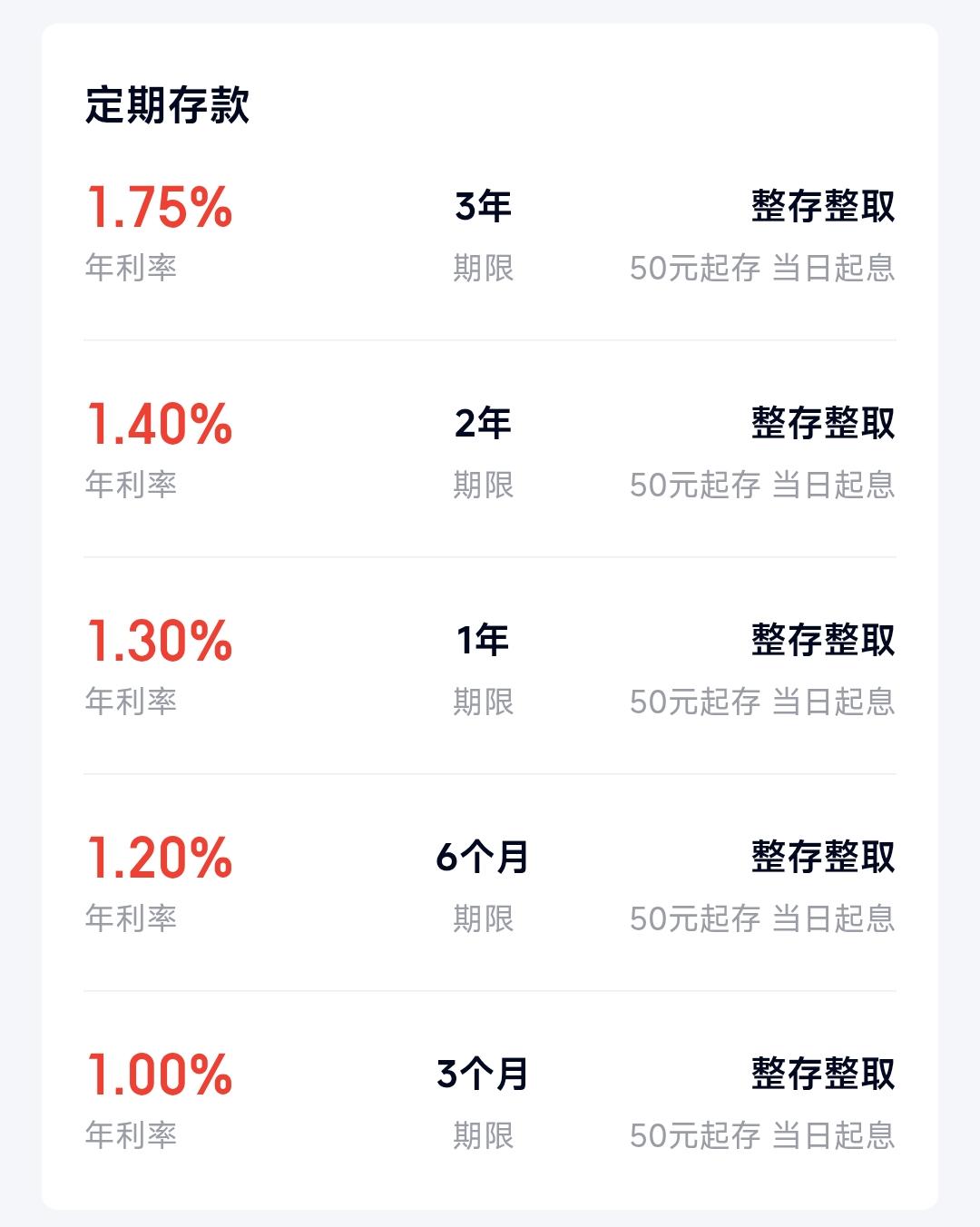This screenshot has width=980, height=1227.
Task: View the 1年 1.30% deposit details
Action: (490, 668)
